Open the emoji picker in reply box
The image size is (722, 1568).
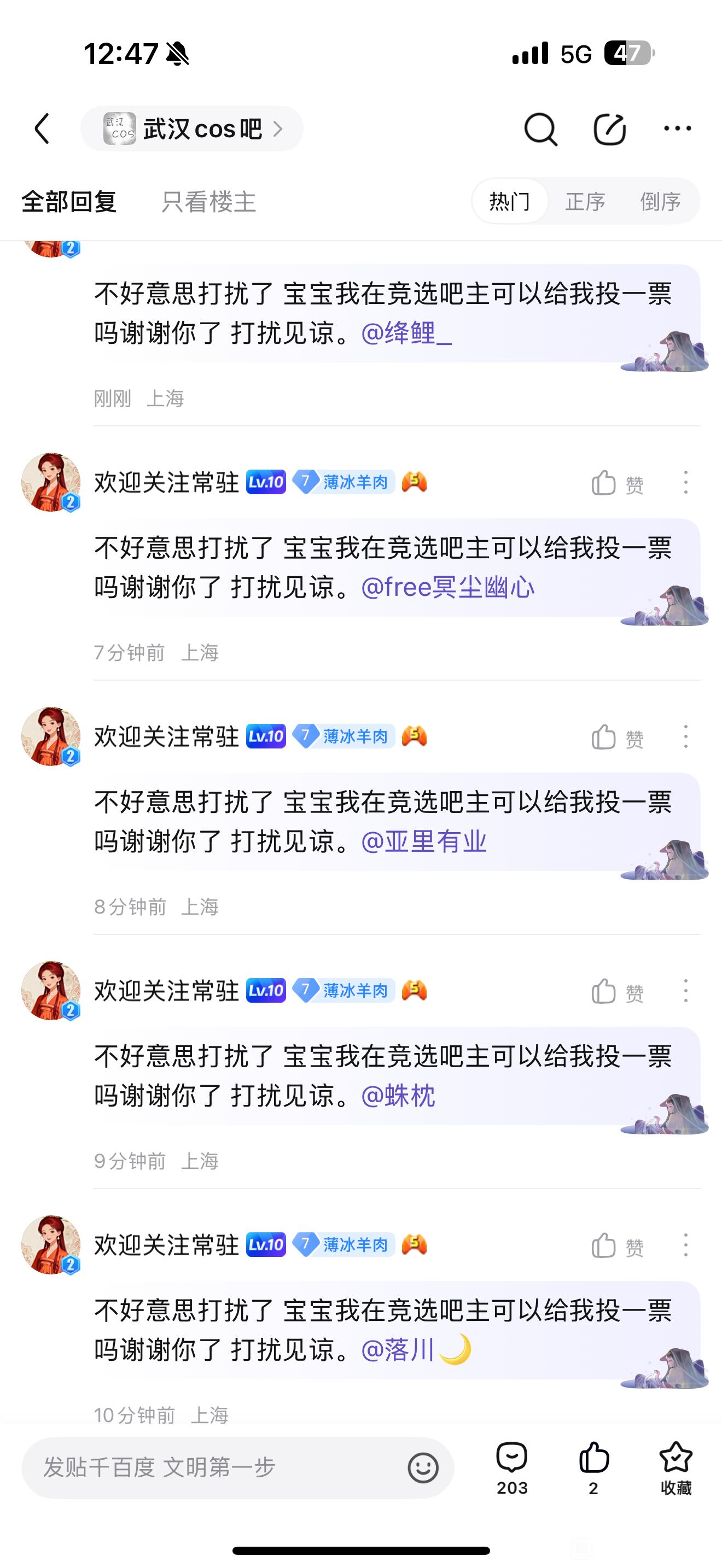[423, 1467]
